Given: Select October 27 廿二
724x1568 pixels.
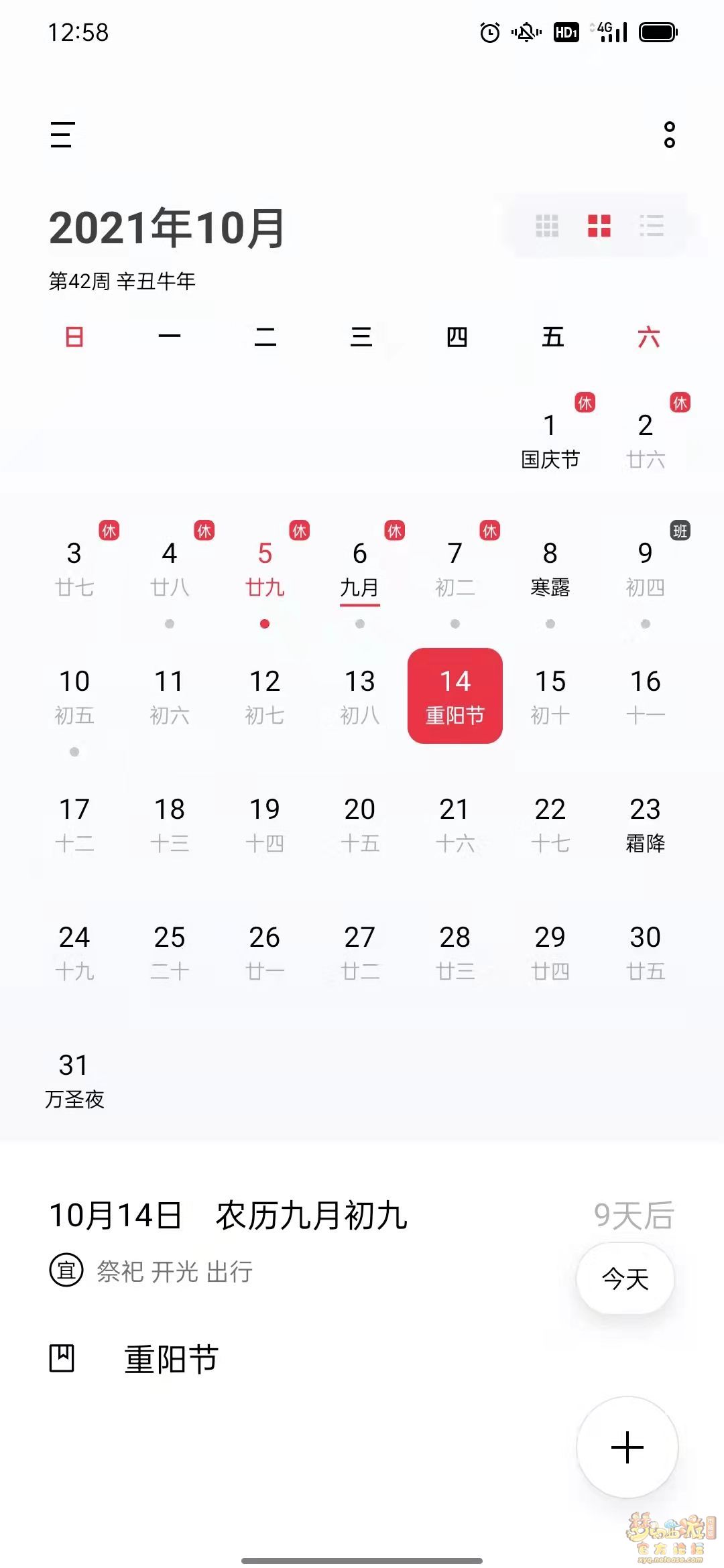Looking at the screenshot, I should [x=360, y=952].
